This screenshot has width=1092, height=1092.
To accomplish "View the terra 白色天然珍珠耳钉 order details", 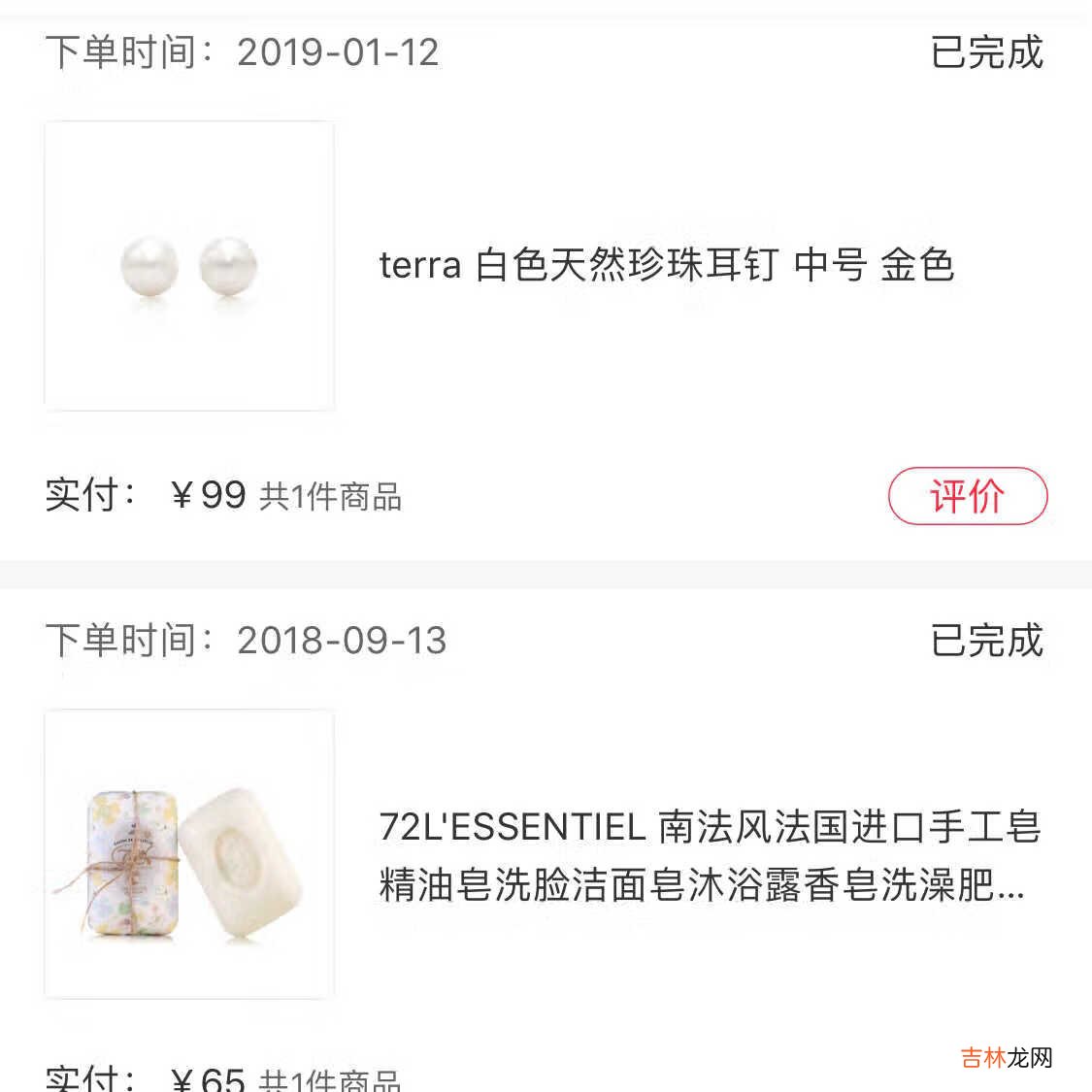I will point(666,265).
